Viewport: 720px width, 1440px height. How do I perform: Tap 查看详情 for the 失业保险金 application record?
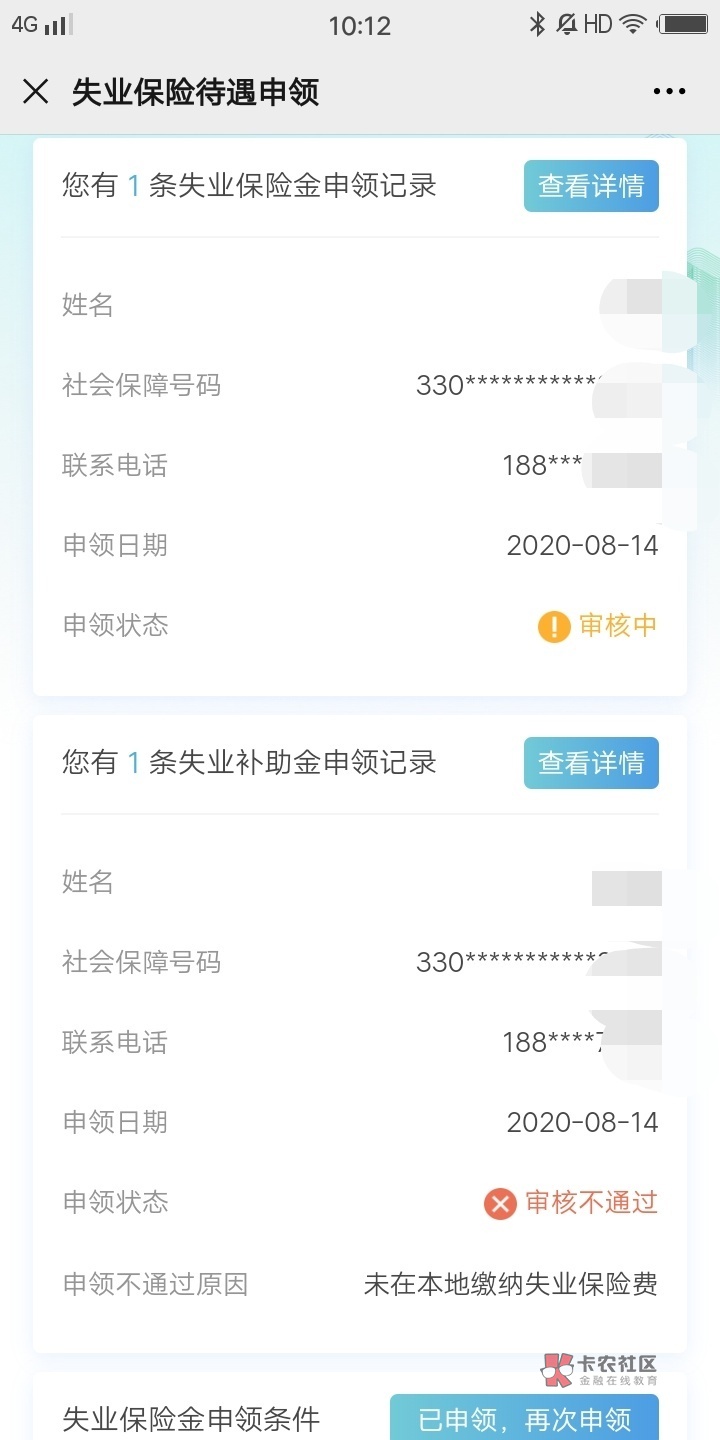coord(591,186)
